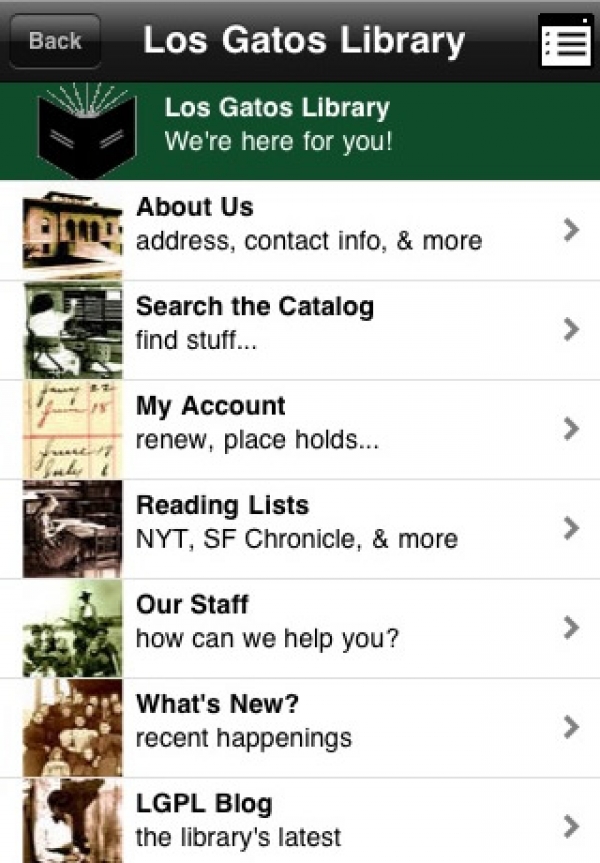600x863 pixels.
Task: Go back using the Back button
Action: (x=55, y=41)
